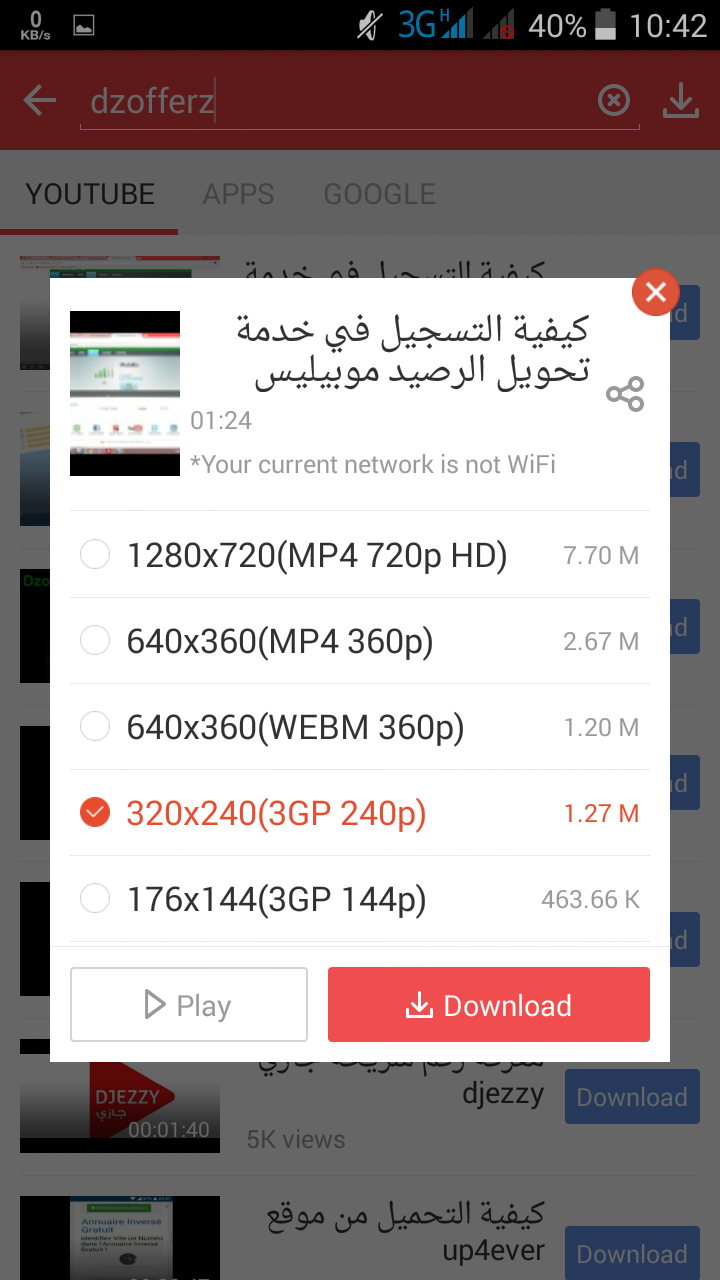720x1280 pixels.
Task: Select the 320x240 3GP 240p option
Action: (360, 813)
